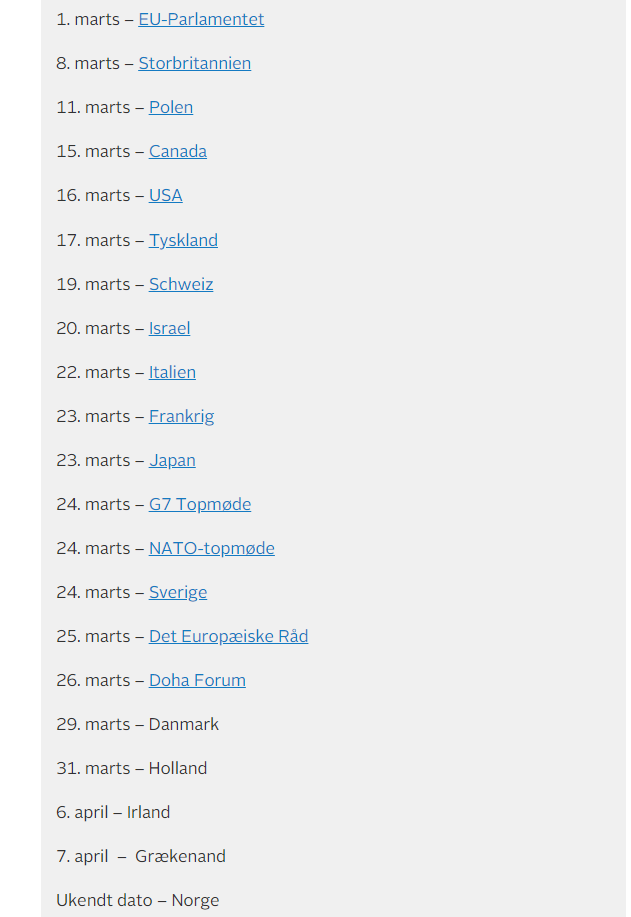Tap the Israel link

[x=169, y=328]
